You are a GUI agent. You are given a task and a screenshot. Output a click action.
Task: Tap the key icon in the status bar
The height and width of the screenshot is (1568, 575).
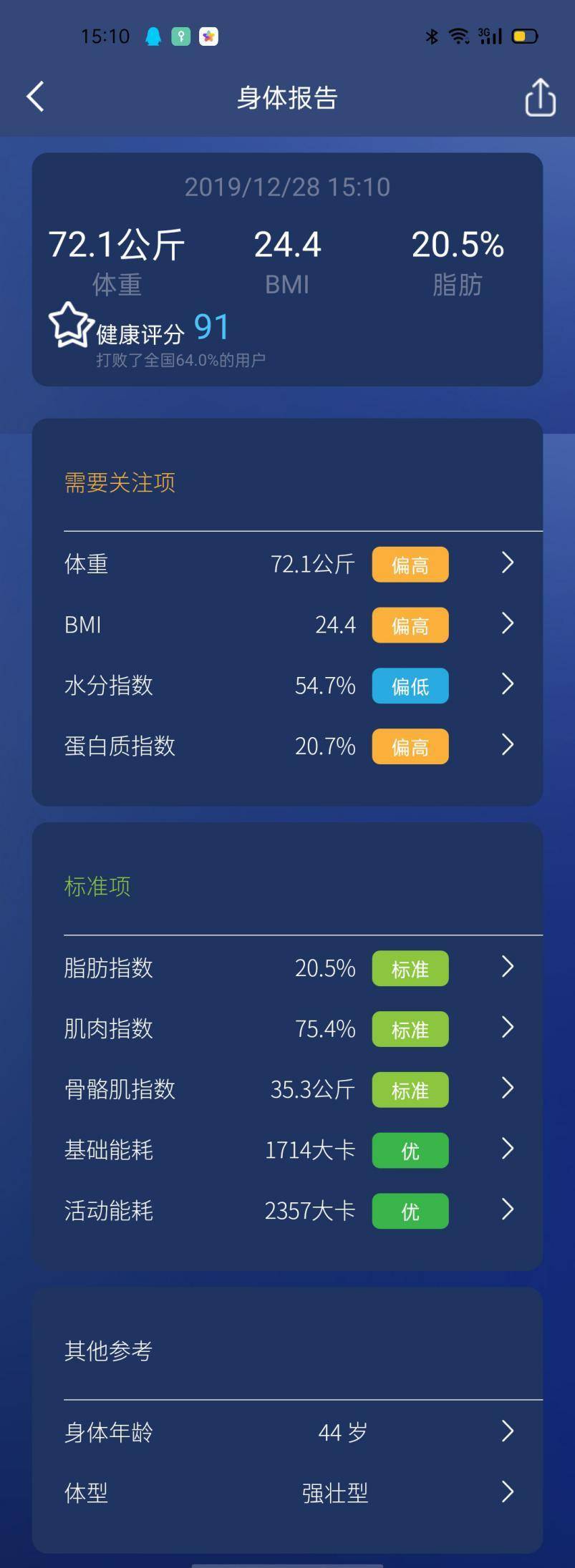[x=181, y=35]
